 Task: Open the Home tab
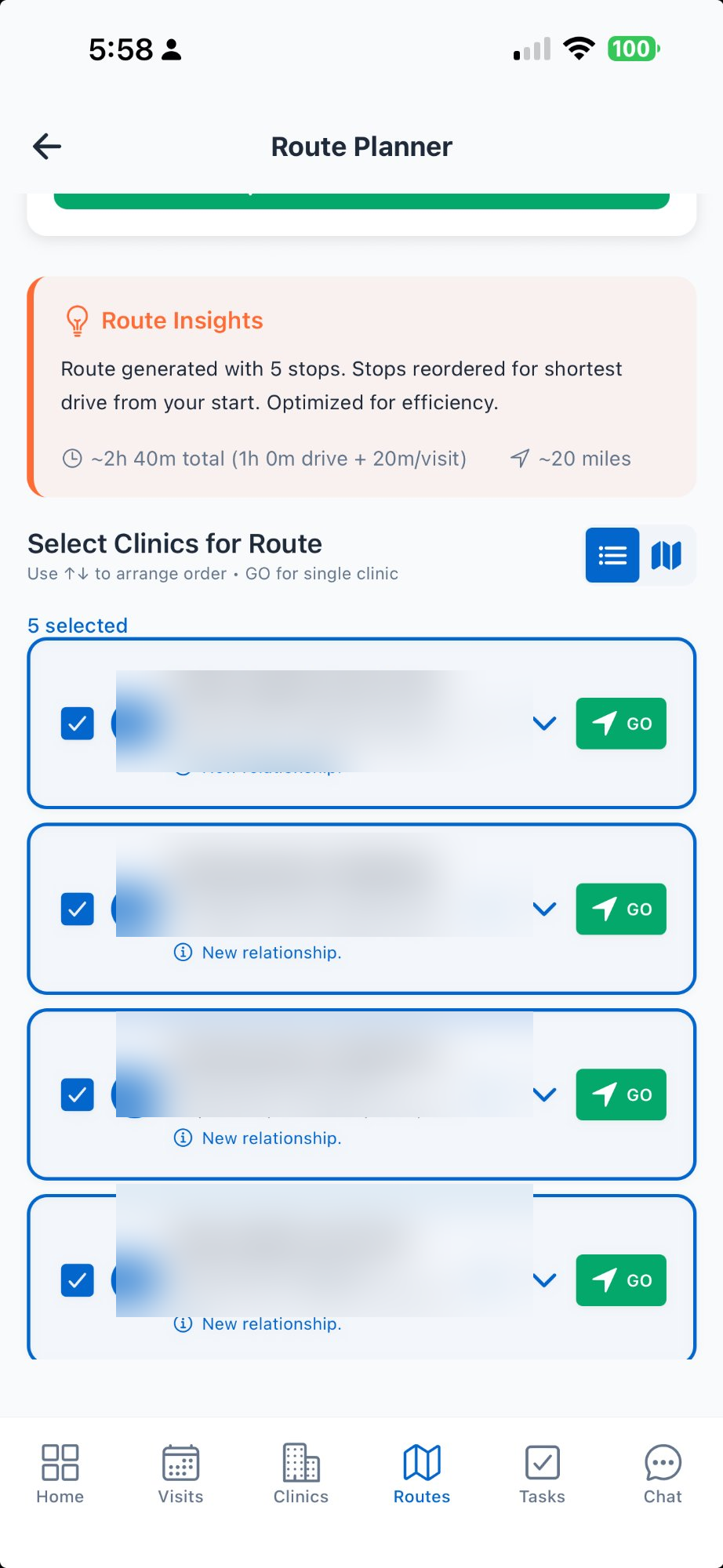(60, 1474)
